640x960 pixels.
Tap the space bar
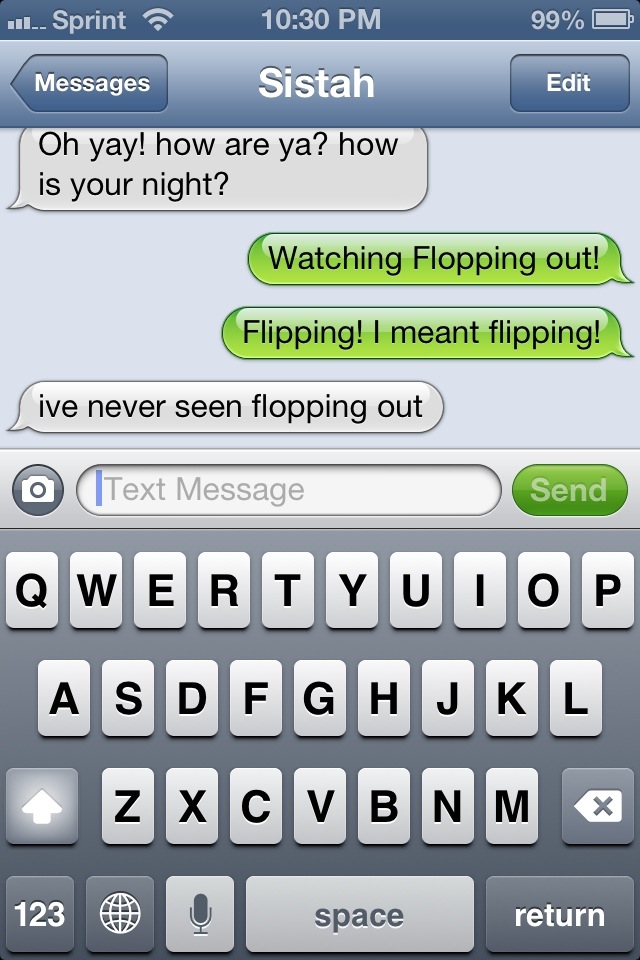(359, 914)
